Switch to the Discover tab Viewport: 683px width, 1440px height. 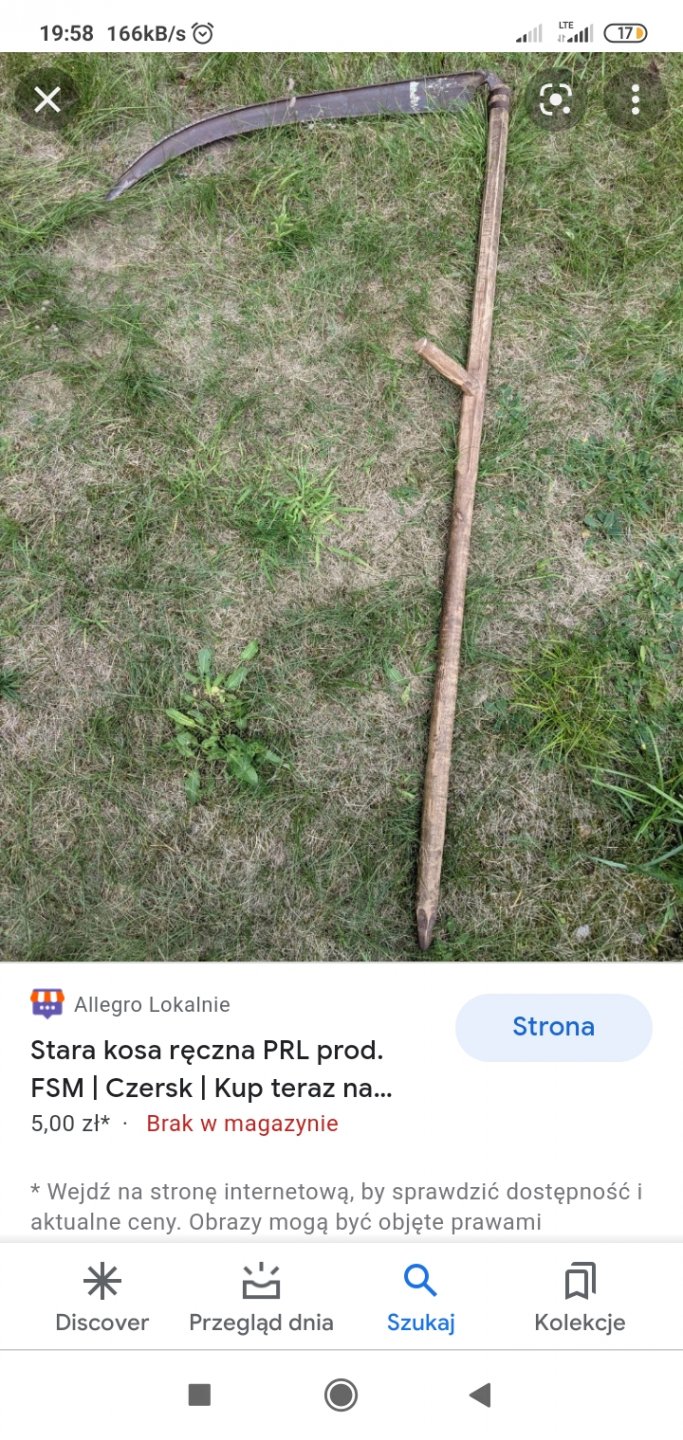(x=102, y=1298)
